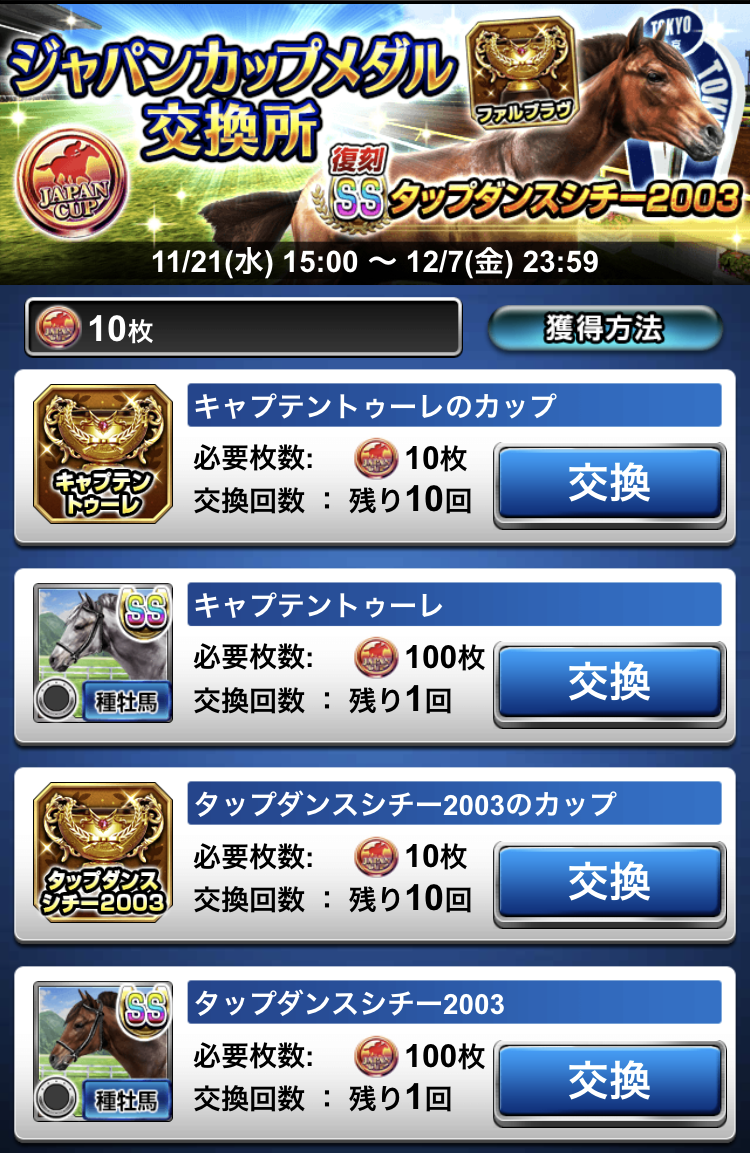Open the 獲得方法 info button
The image size is (750, 1153).
pos(604,328)
